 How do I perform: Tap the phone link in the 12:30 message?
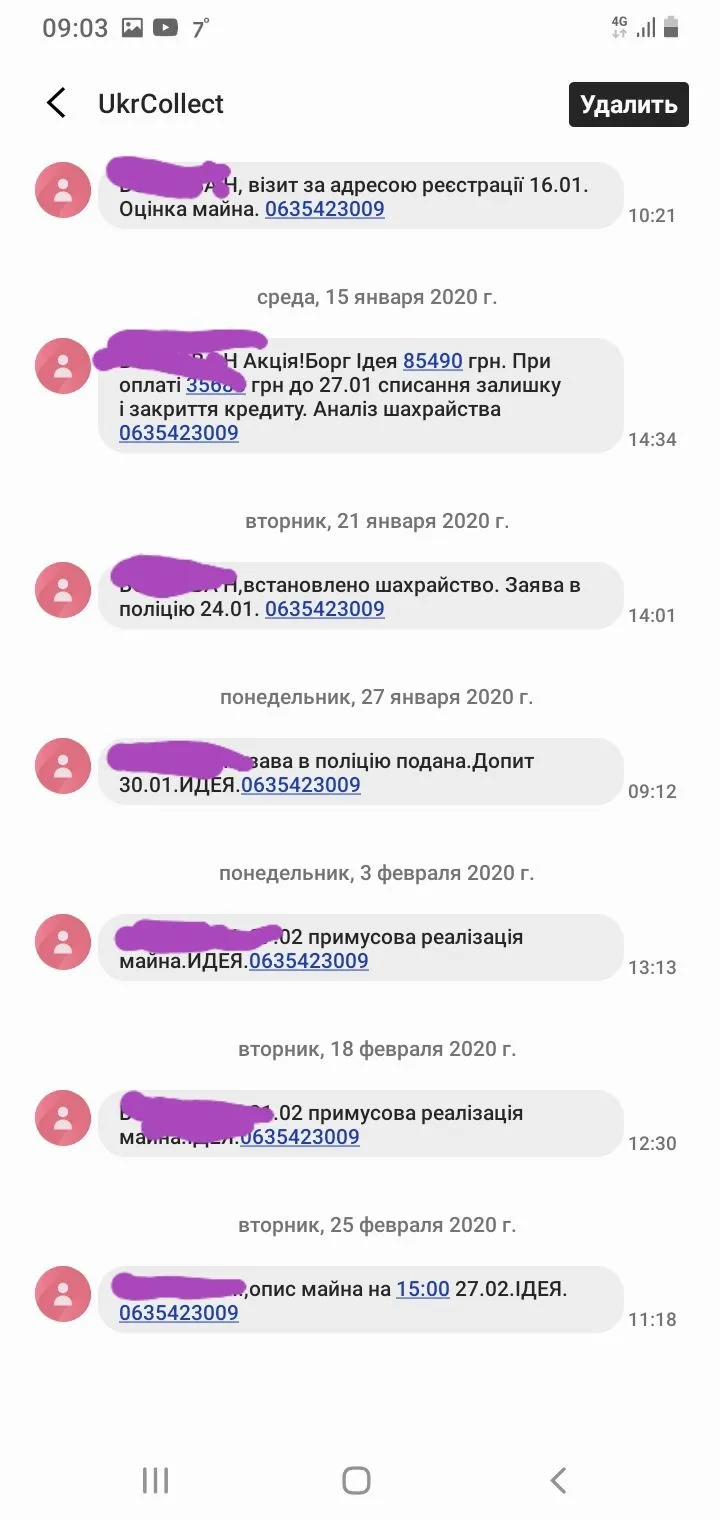[299, 1137]
